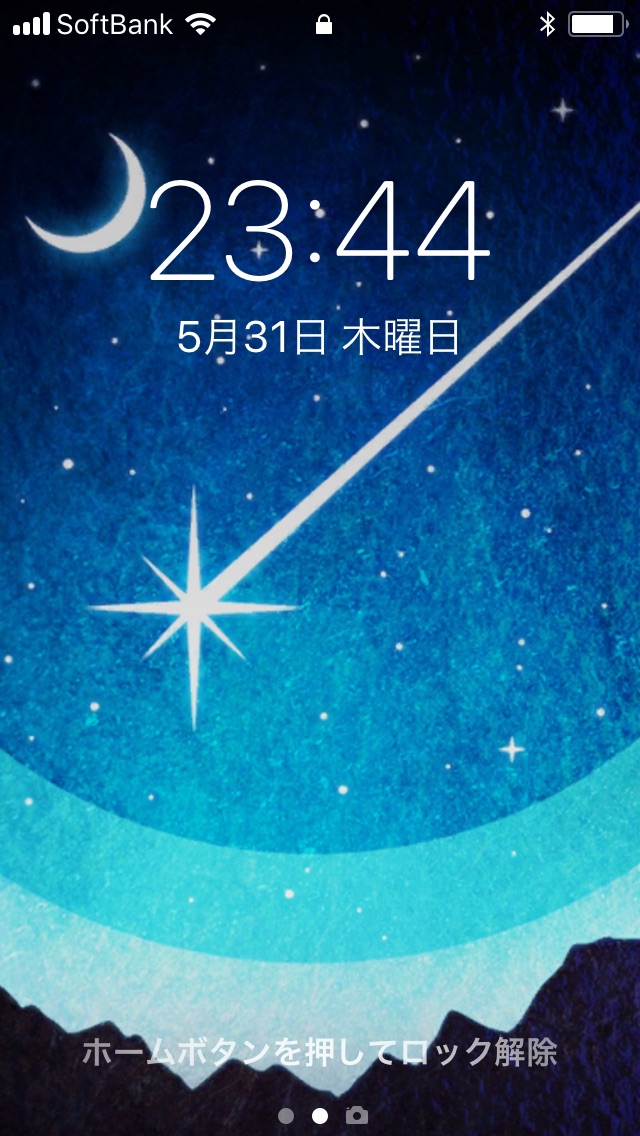Viewport: 640px width, 1136px height.
Task: Select the first page indicator dot
Action: coord(286,1116)
